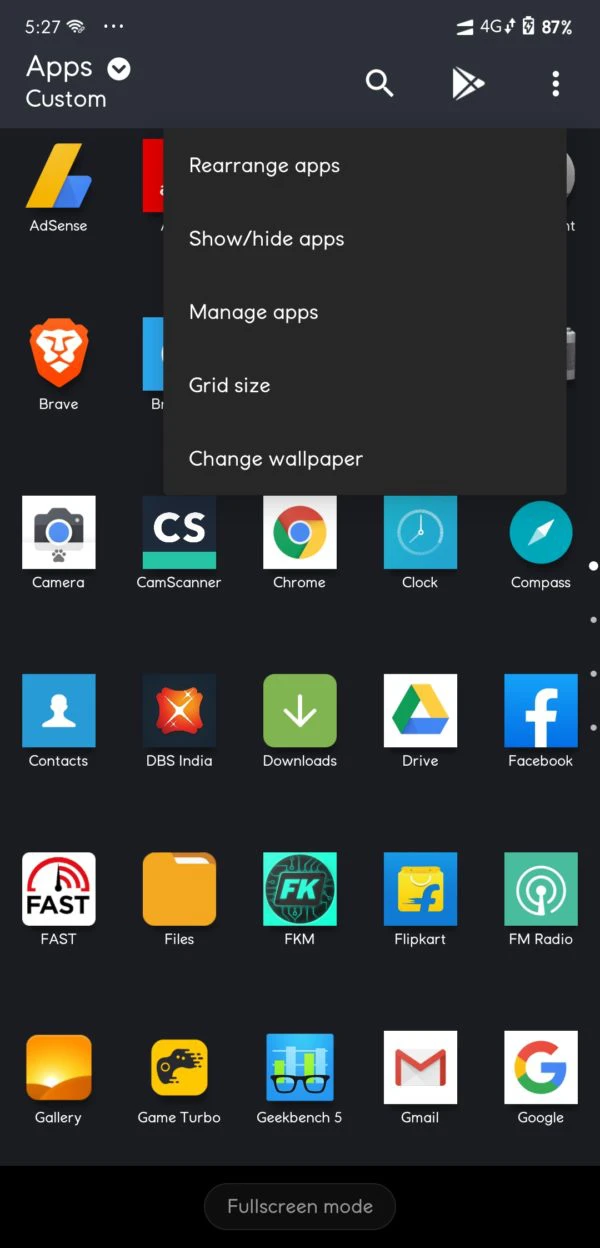This screenshot has width=600, height=1248.
Task: Launch the FM Radio app
Action: [x=541, y=900]
